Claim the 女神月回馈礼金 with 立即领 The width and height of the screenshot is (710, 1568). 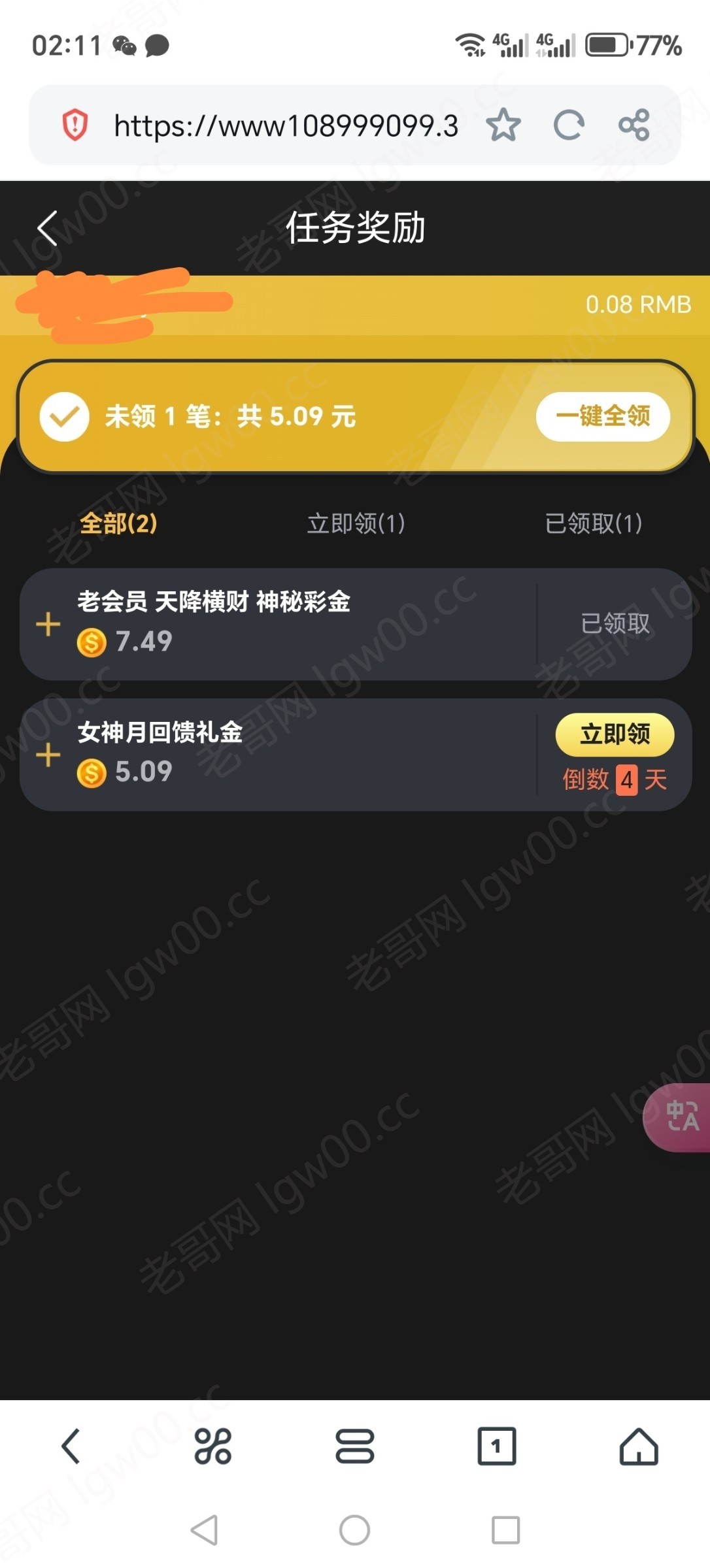(615, 734)
